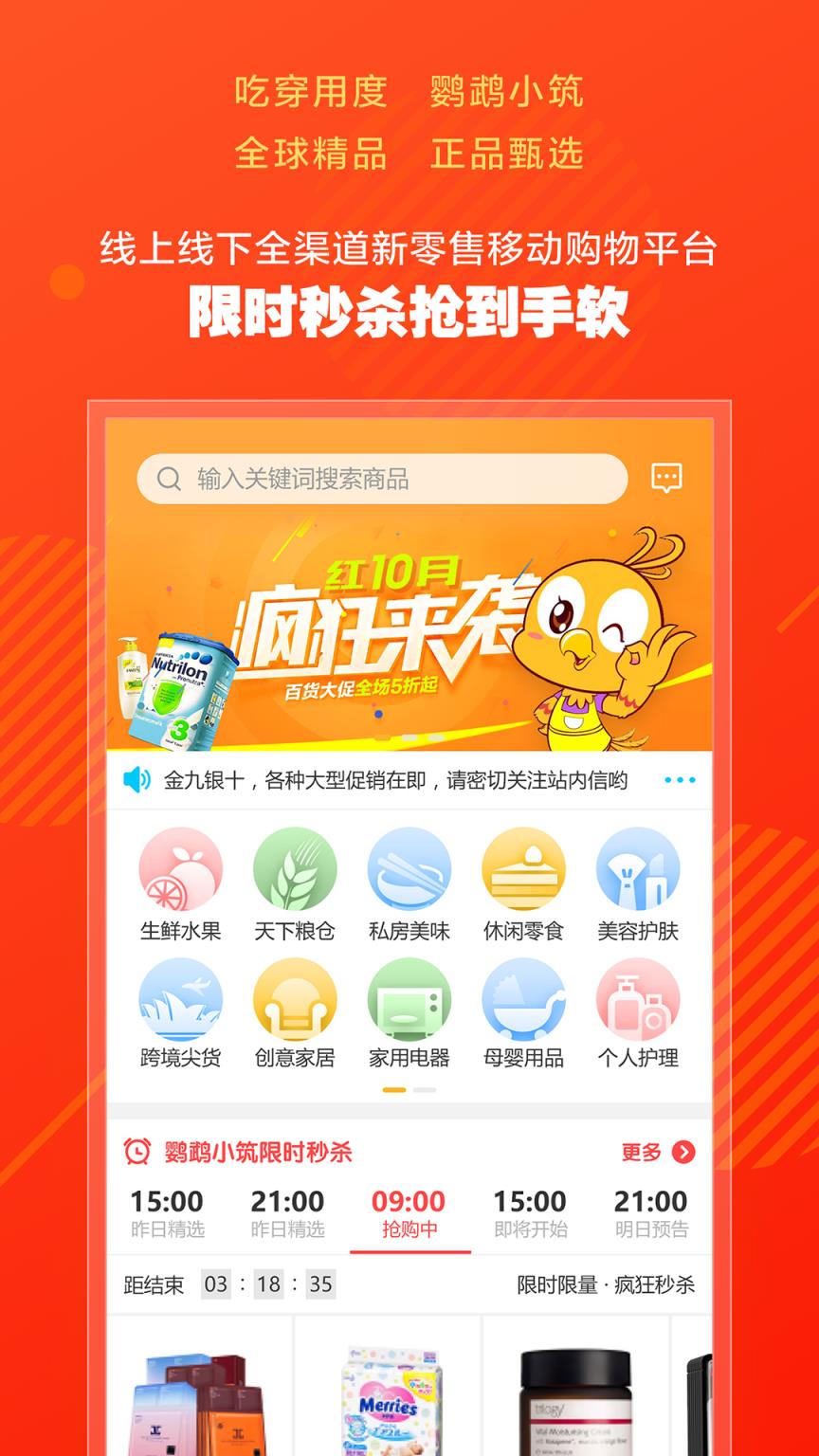Viewport: 819px width, 1456px height.
Task: Open the 生鲜水果 category icon
Action: pos(181,867)
